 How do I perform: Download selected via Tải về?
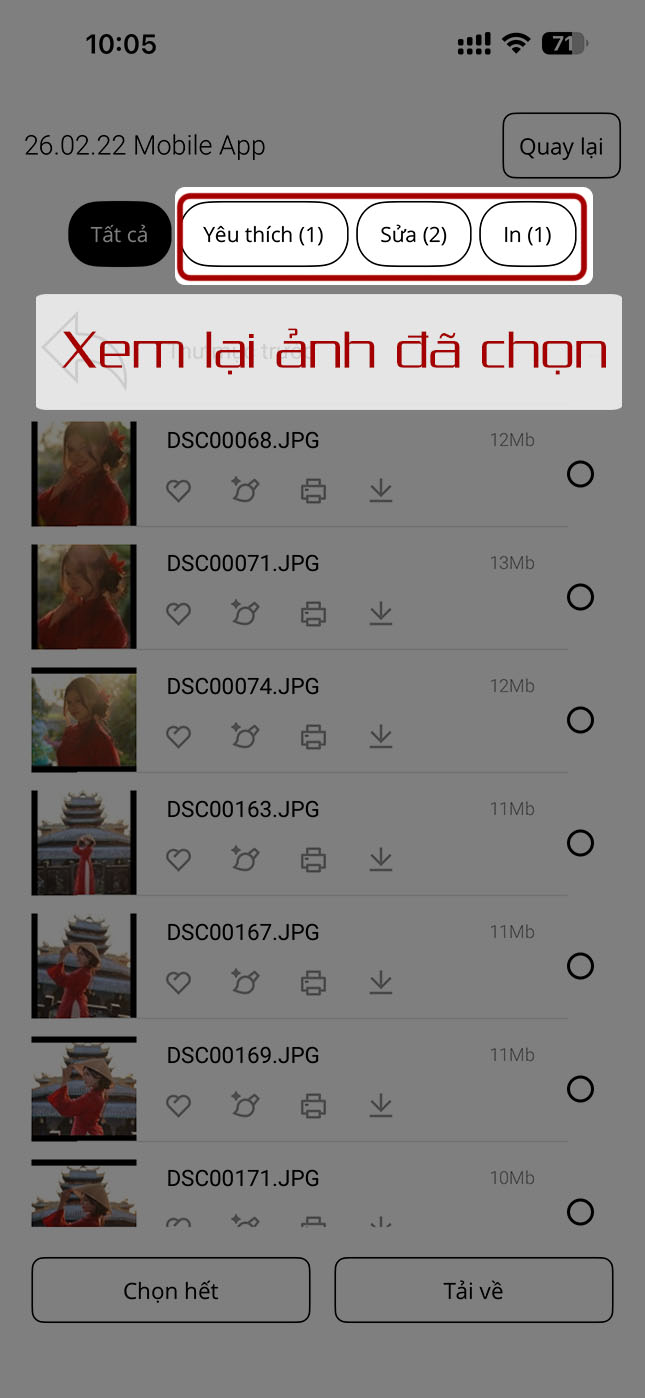click(473, 1290)
